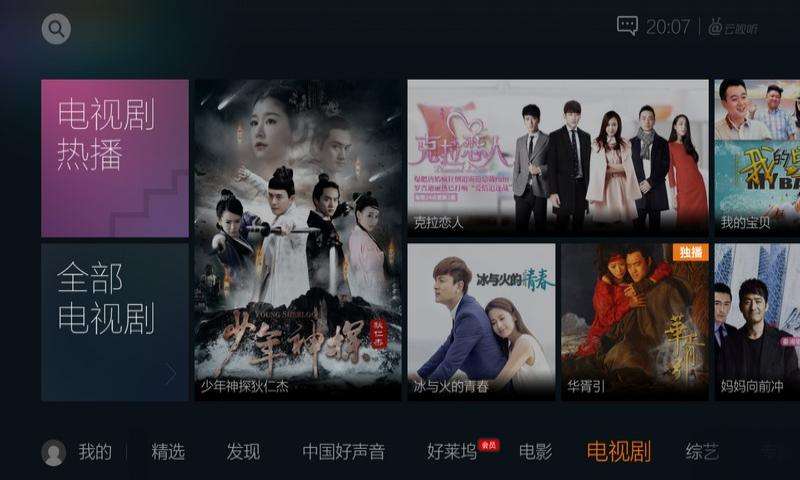Viewport: 800px width, 480px height.
Task: Open the 电视剧热播 tile
Action: pos(115,158)
